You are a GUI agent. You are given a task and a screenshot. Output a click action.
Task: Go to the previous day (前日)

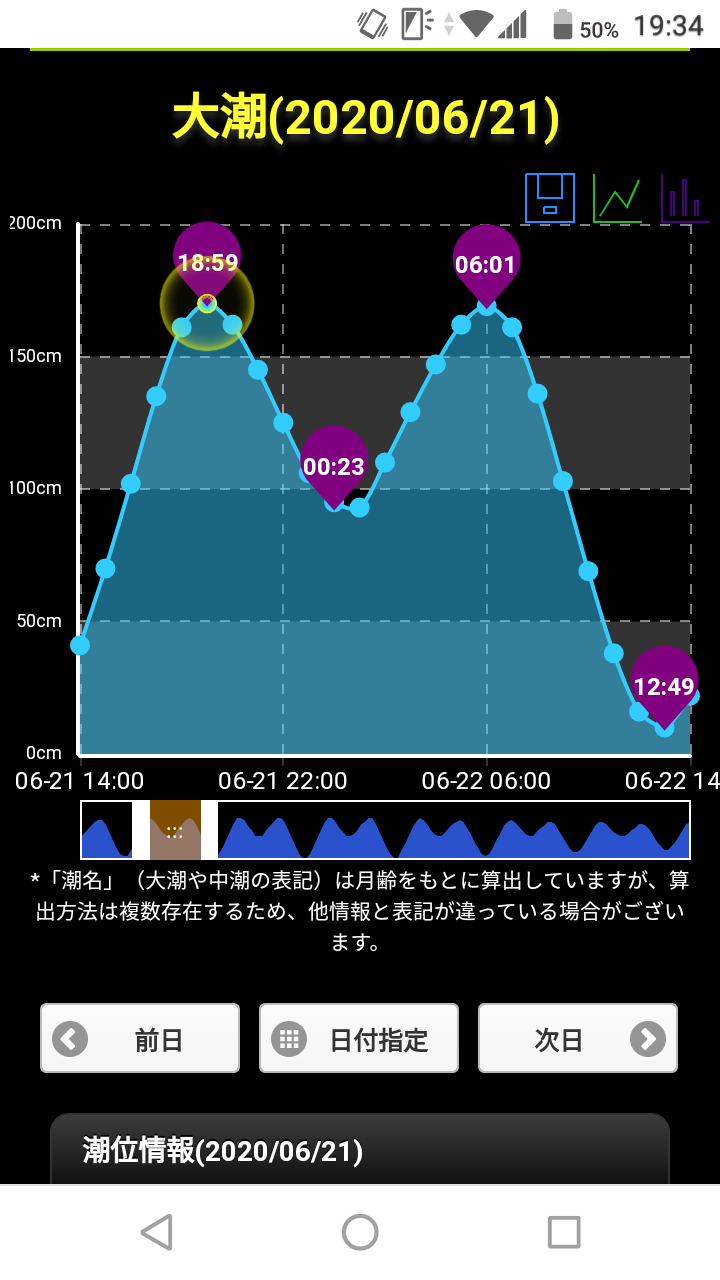point(140,1039)
